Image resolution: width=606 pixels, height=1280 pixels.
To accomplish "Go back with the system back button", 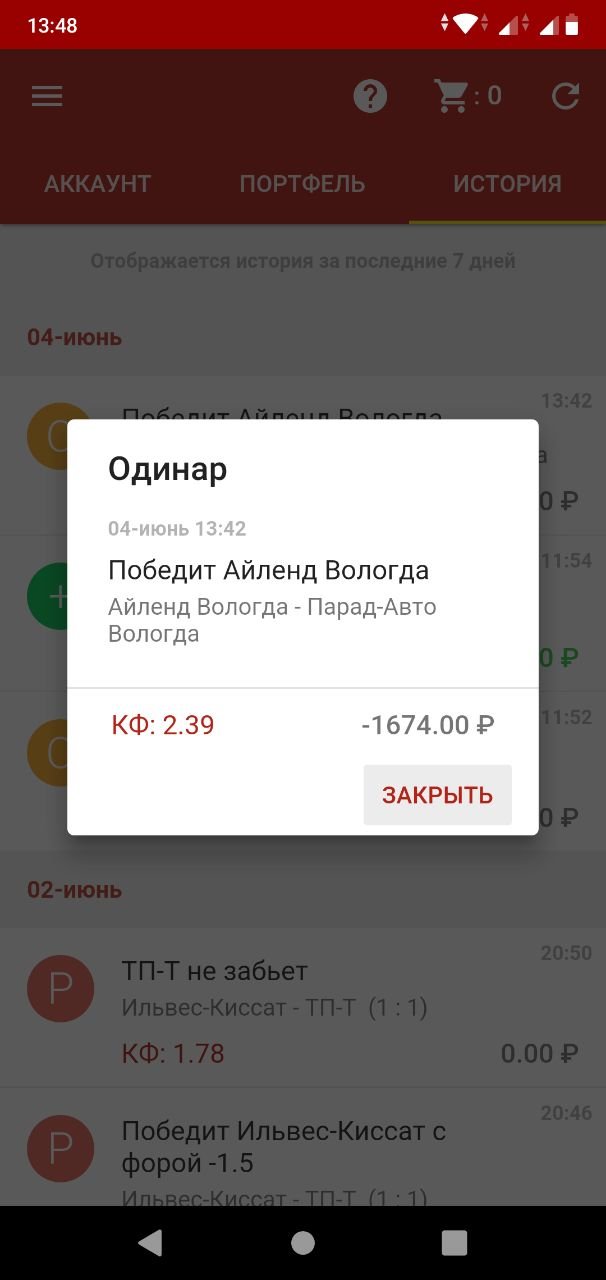I will pyautogui.click(x=151, y=1242).
